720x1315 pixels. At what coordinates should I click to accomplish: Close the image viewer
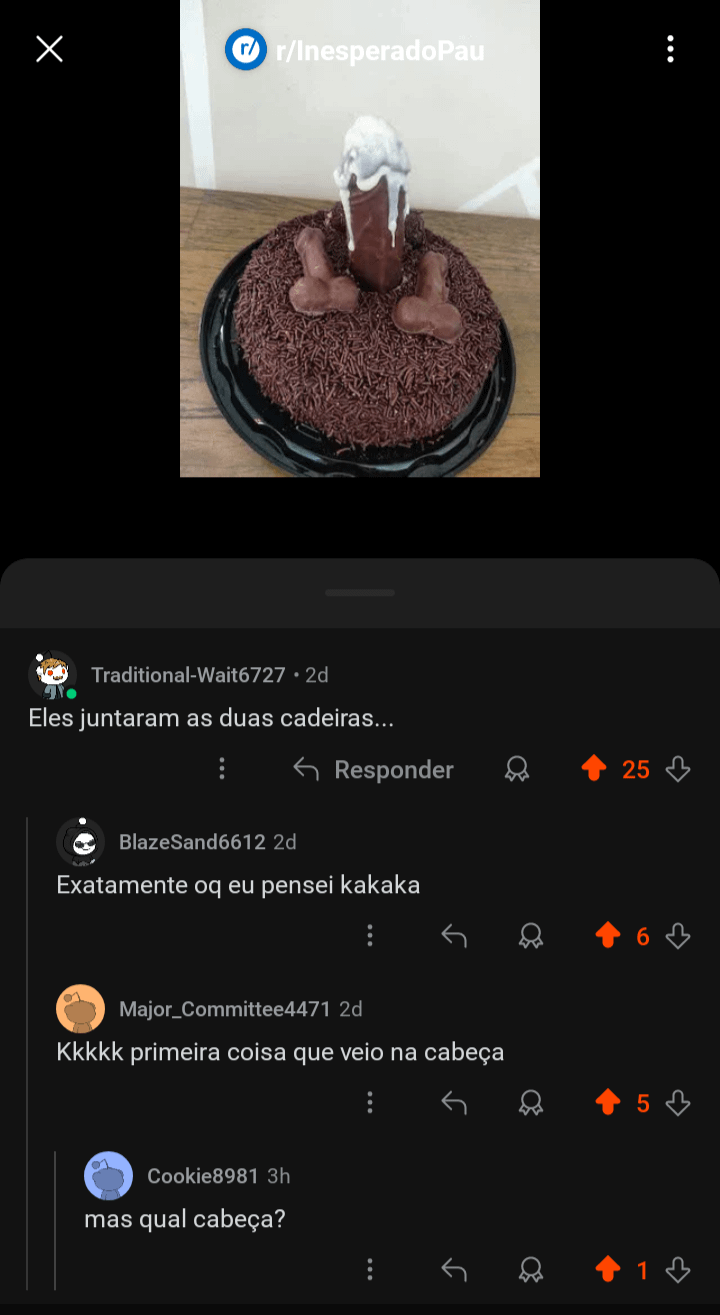tap(49, 49)
